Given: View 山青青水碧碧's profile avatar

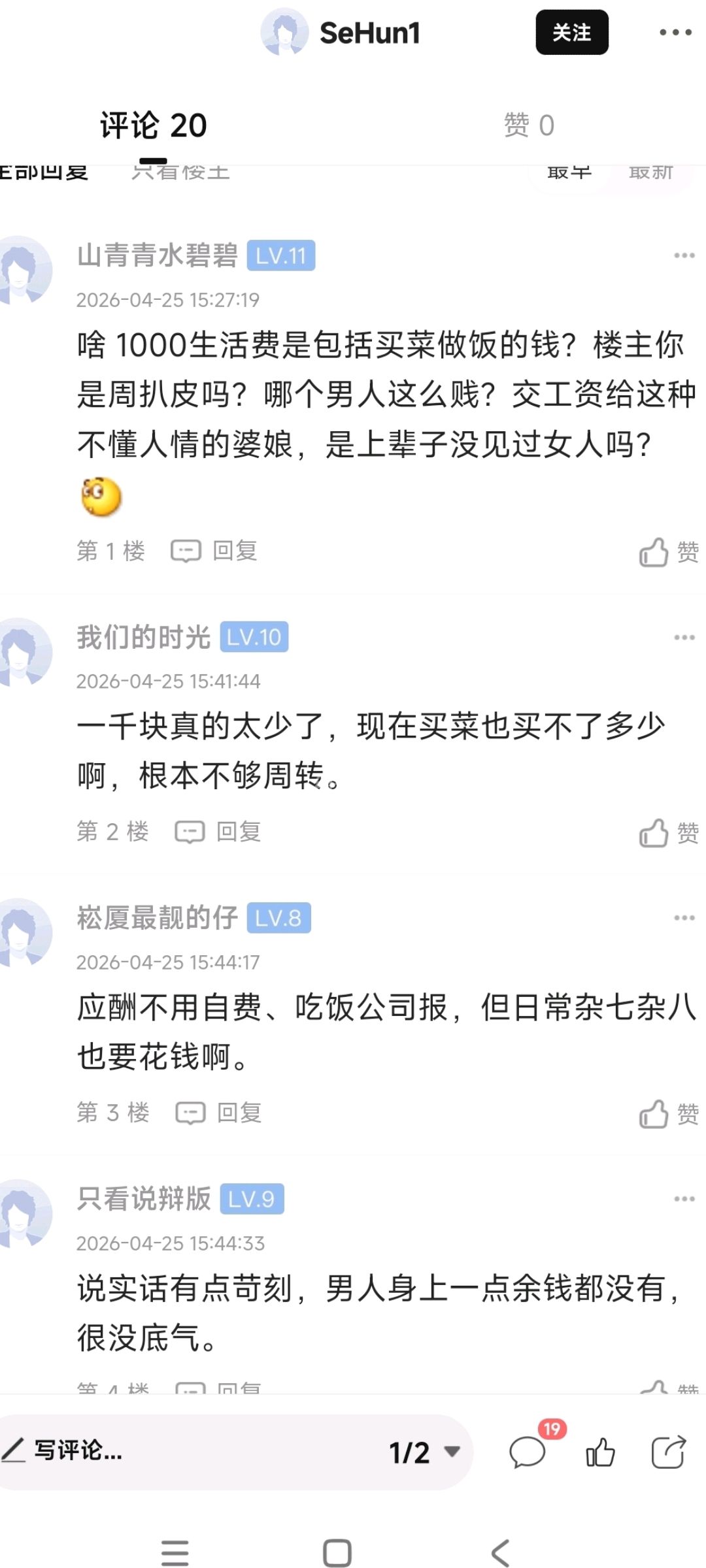Looking at the screenshot, I should coord(25,270).
